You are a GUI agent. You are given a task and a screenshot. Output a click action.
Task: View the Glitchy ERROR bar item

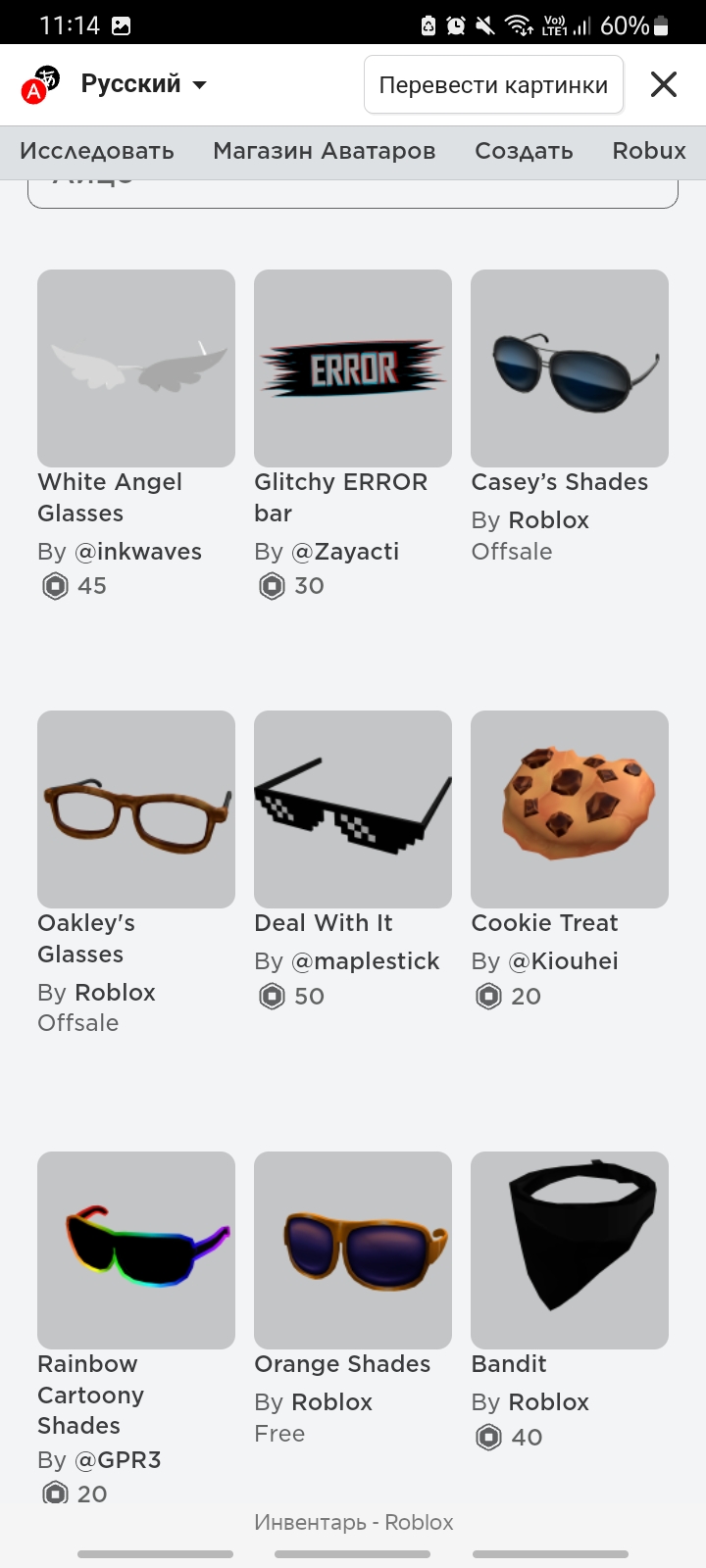coord(353,368)
